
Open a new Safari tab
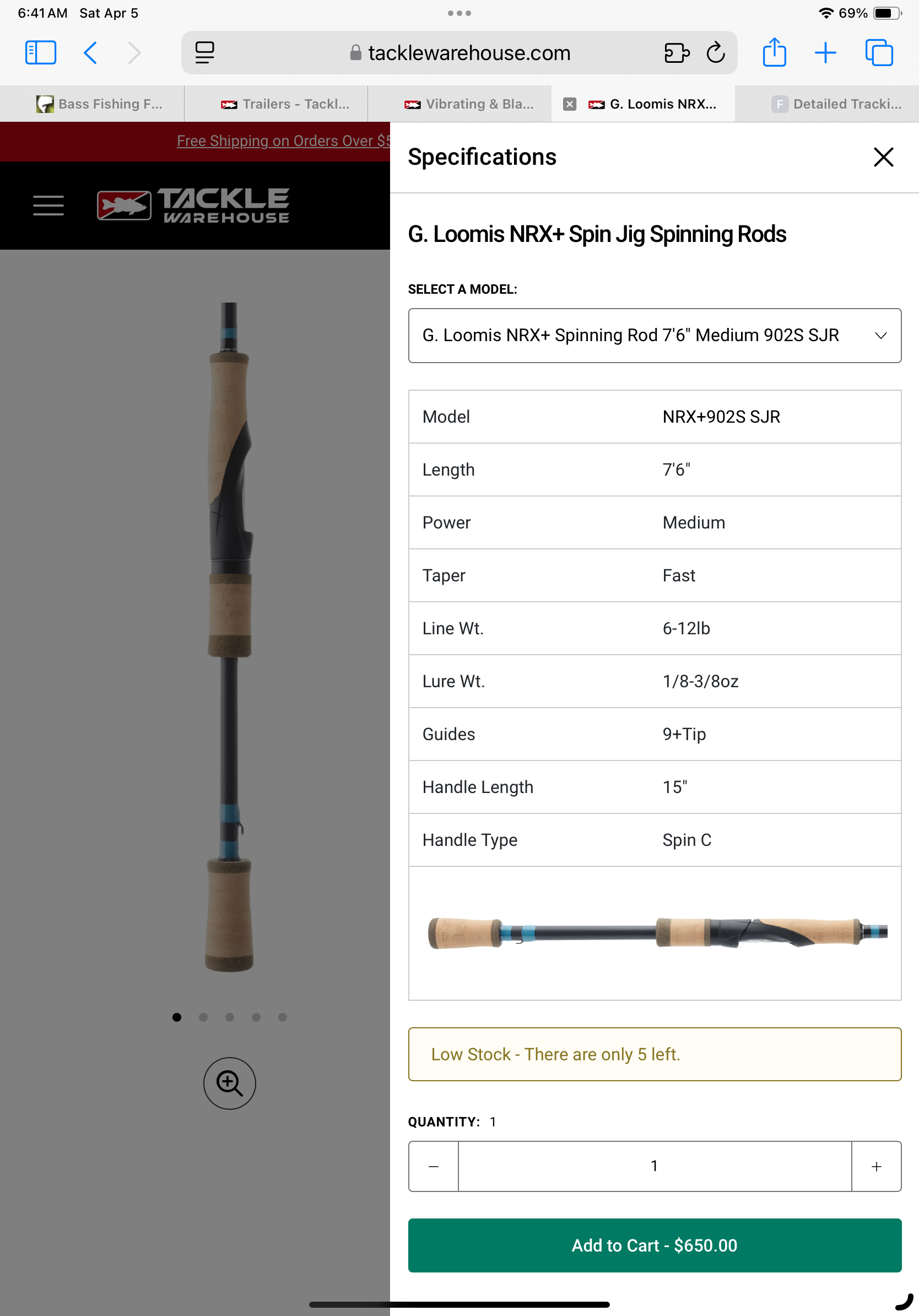pos(825,53)
